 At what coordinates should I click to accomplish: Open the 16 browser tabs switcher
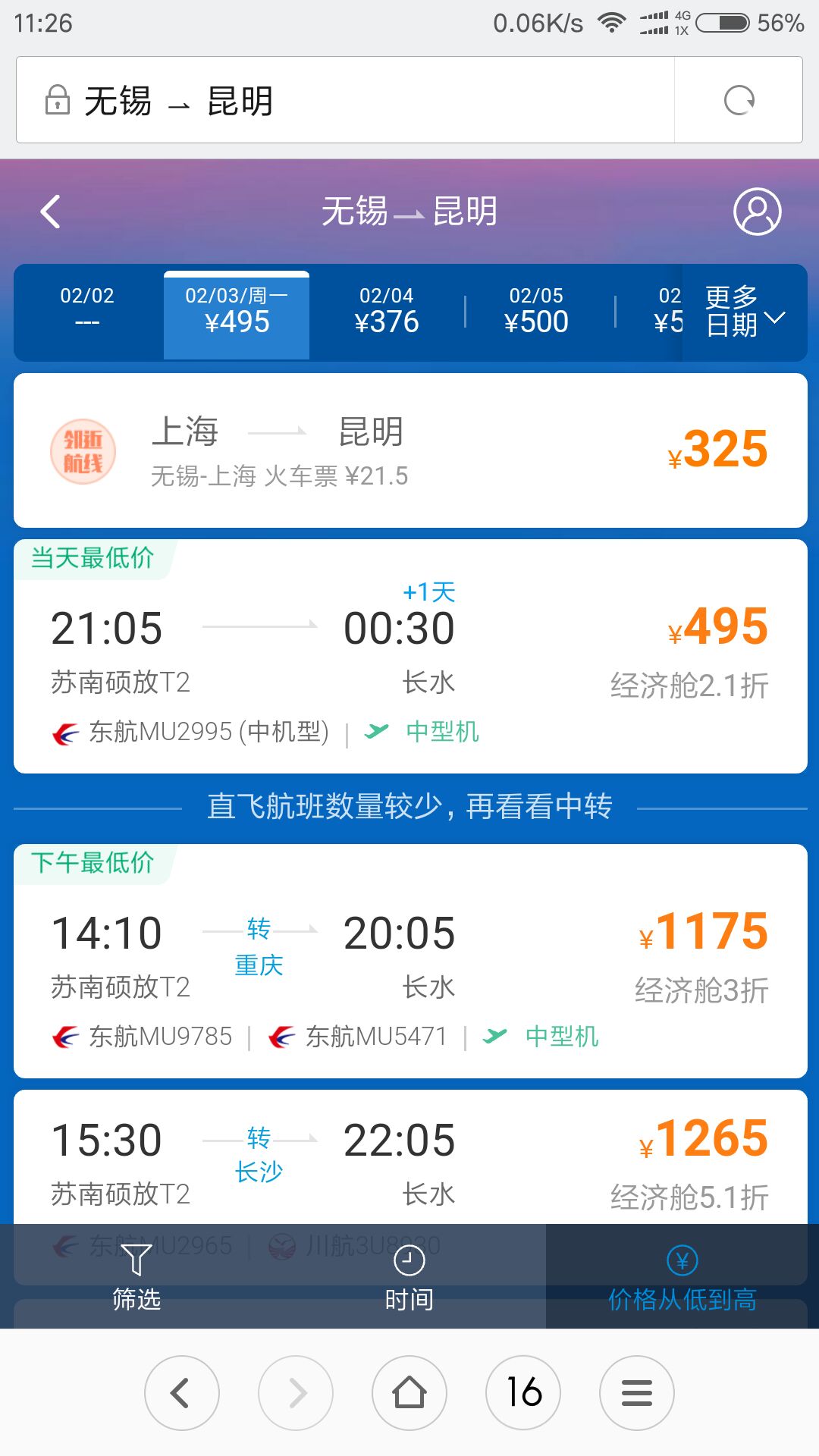click(x=523, y=1393)
